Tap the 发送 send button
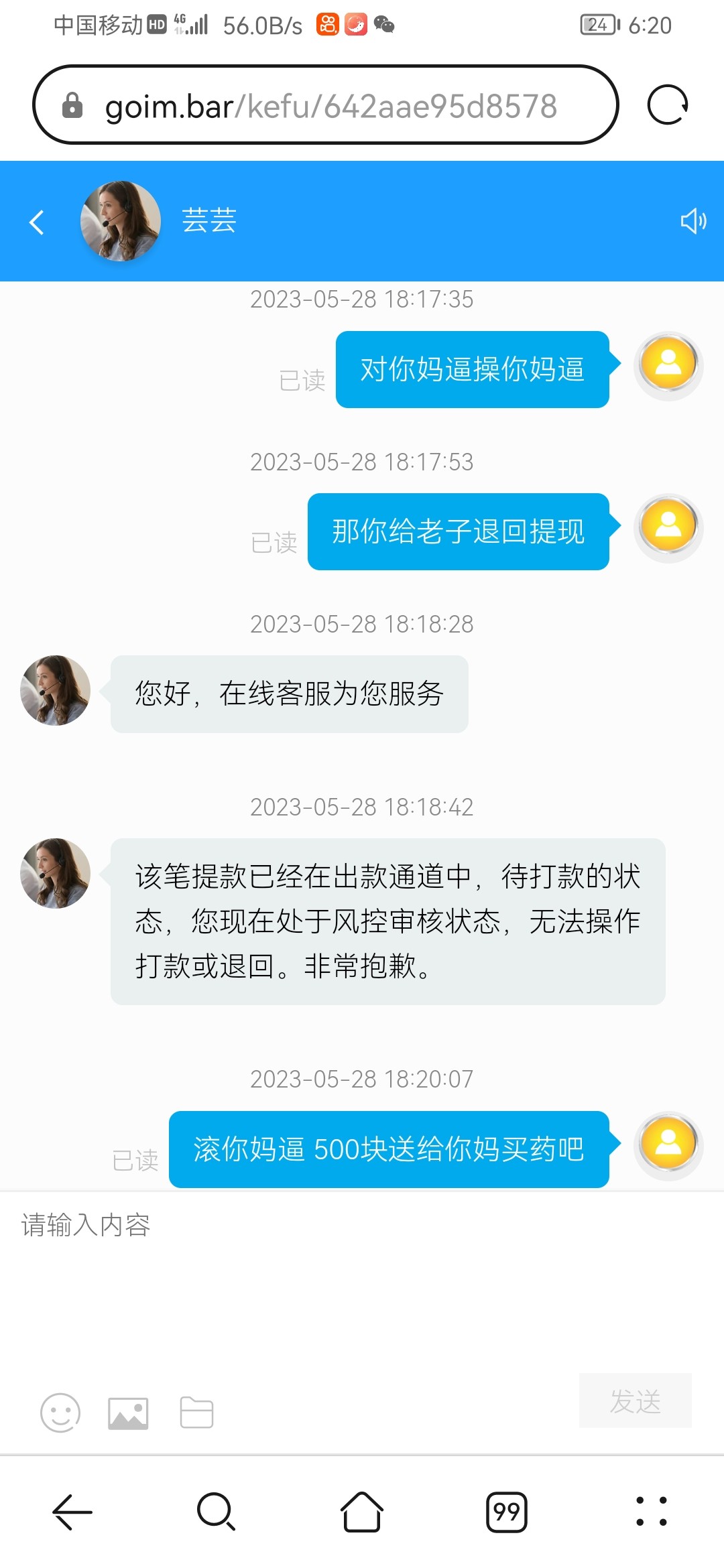Screen dimensions: 724x1568 pos(636,1402)
